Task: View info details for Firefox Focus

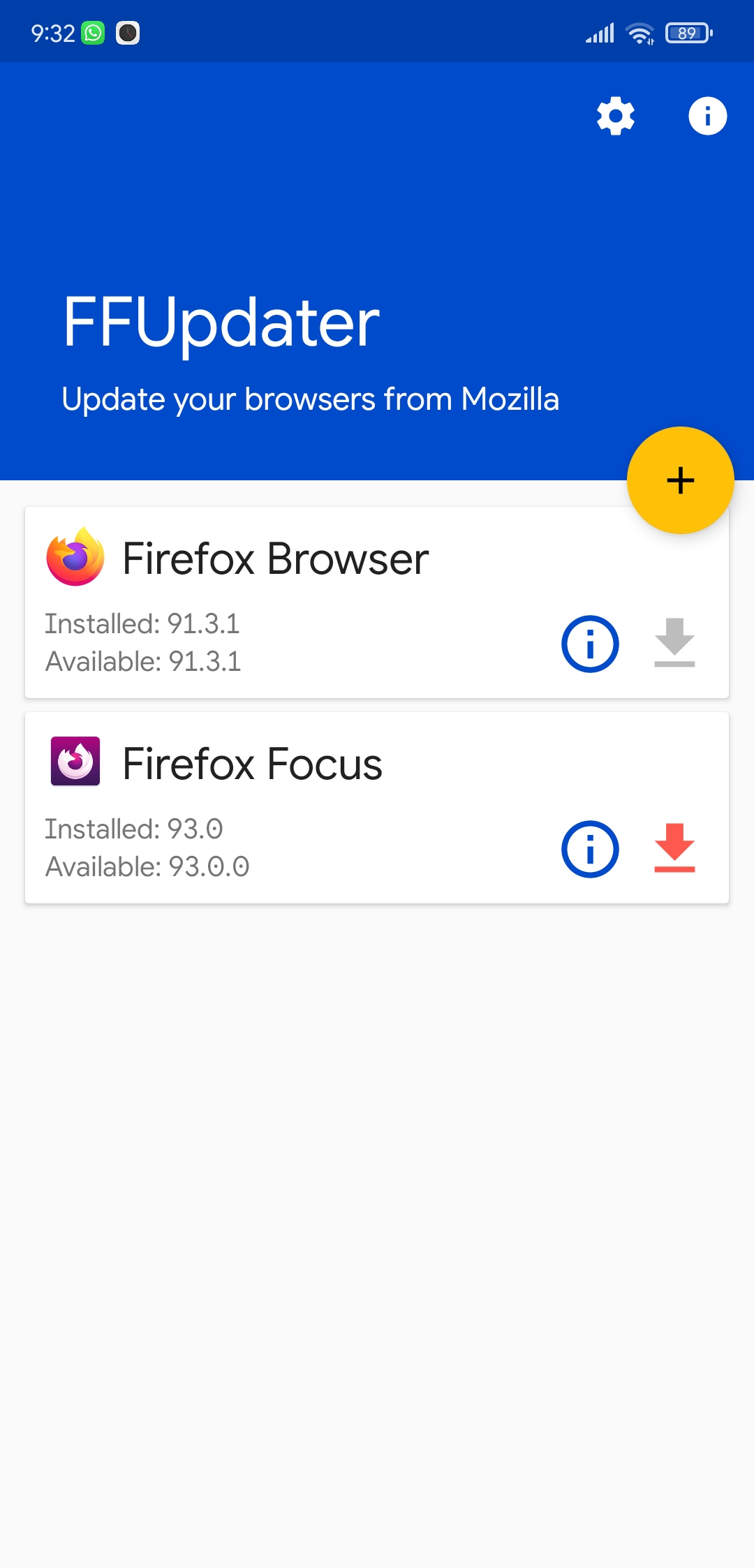Action: tap(590, 849)
